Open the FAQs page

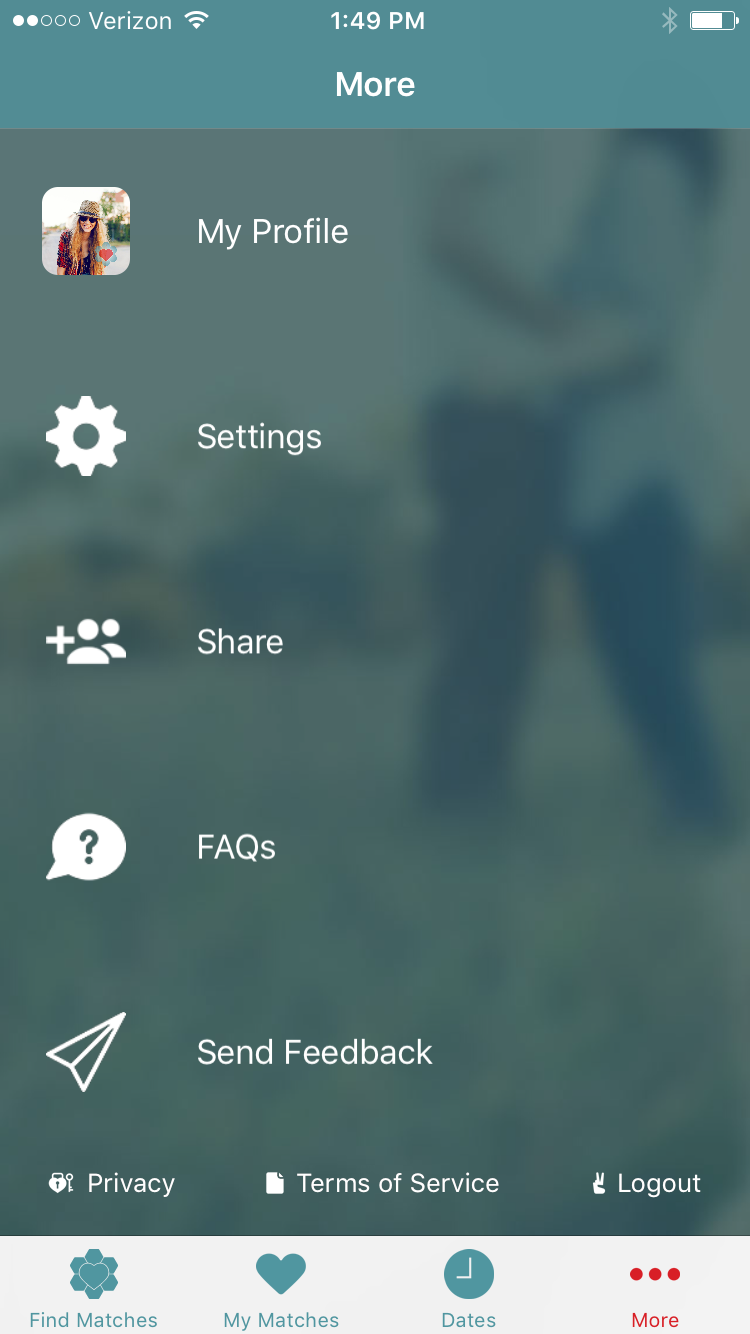pos(236,847)
